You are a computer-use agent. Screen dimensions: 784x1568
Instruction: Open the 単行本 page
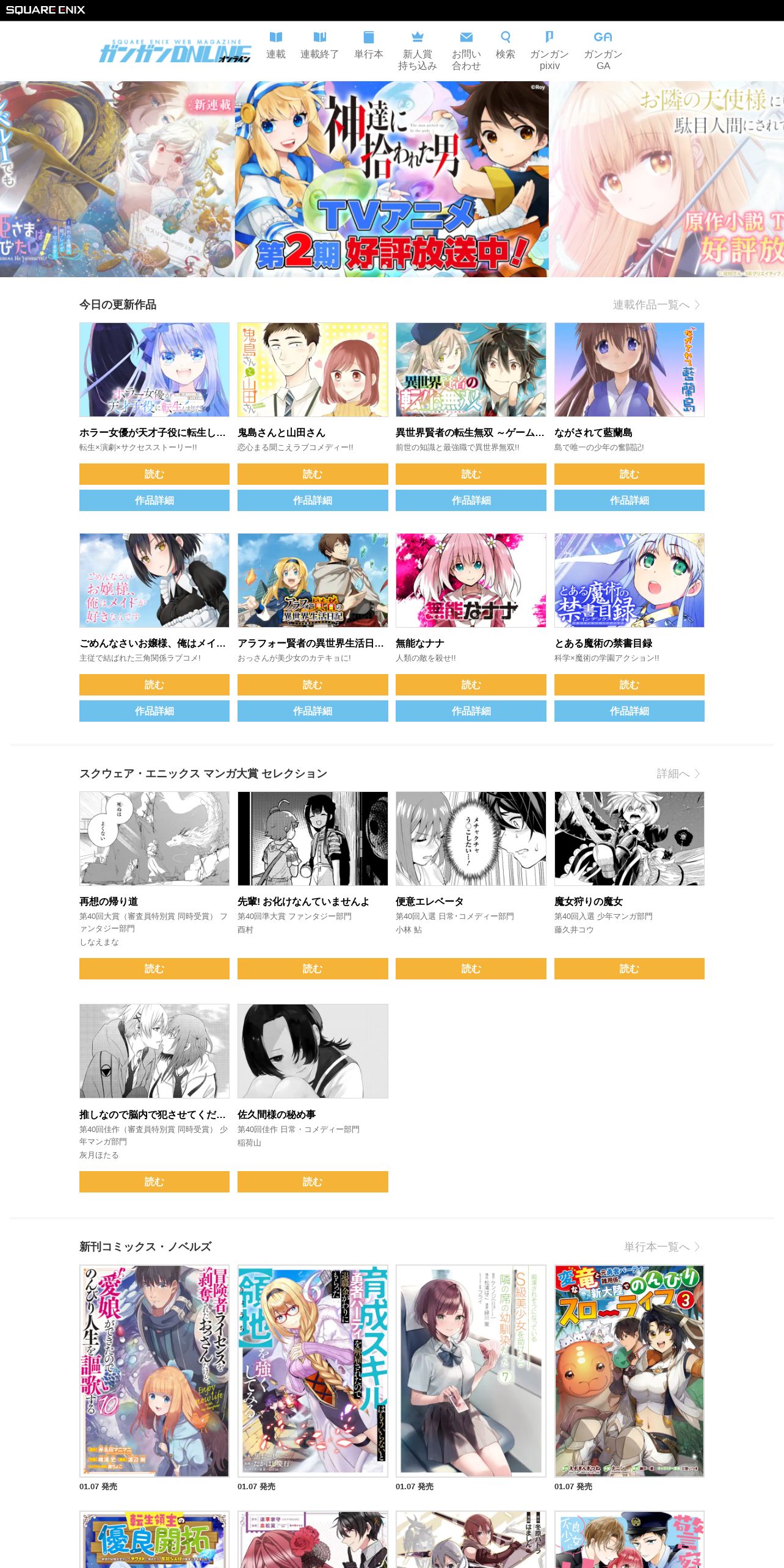368,46
